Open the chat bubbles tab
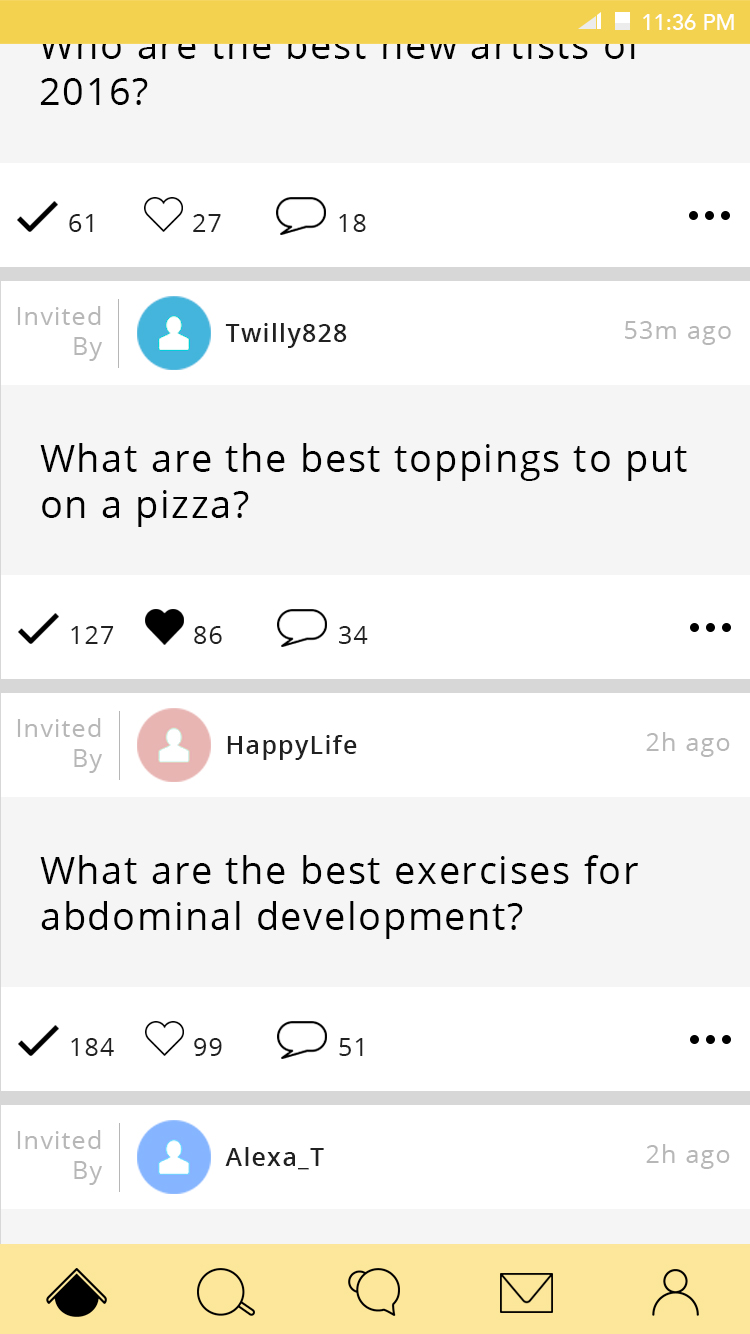The height and width of the screenshot is (1334, 750). [375, 1292]
